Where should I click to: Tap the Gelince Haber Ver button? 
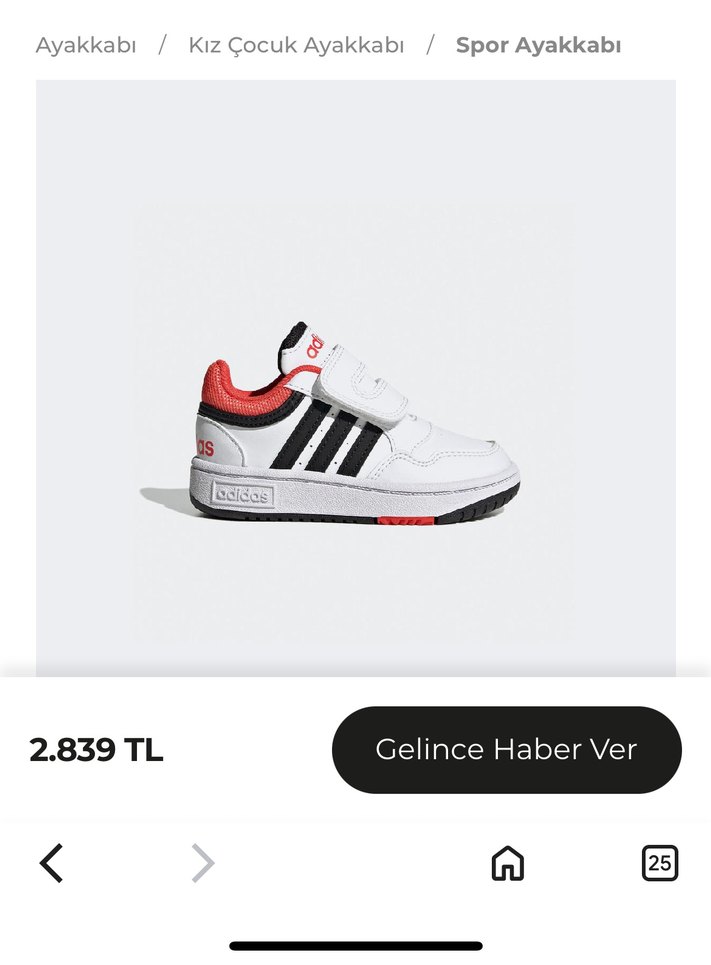(x=506, y=750)
